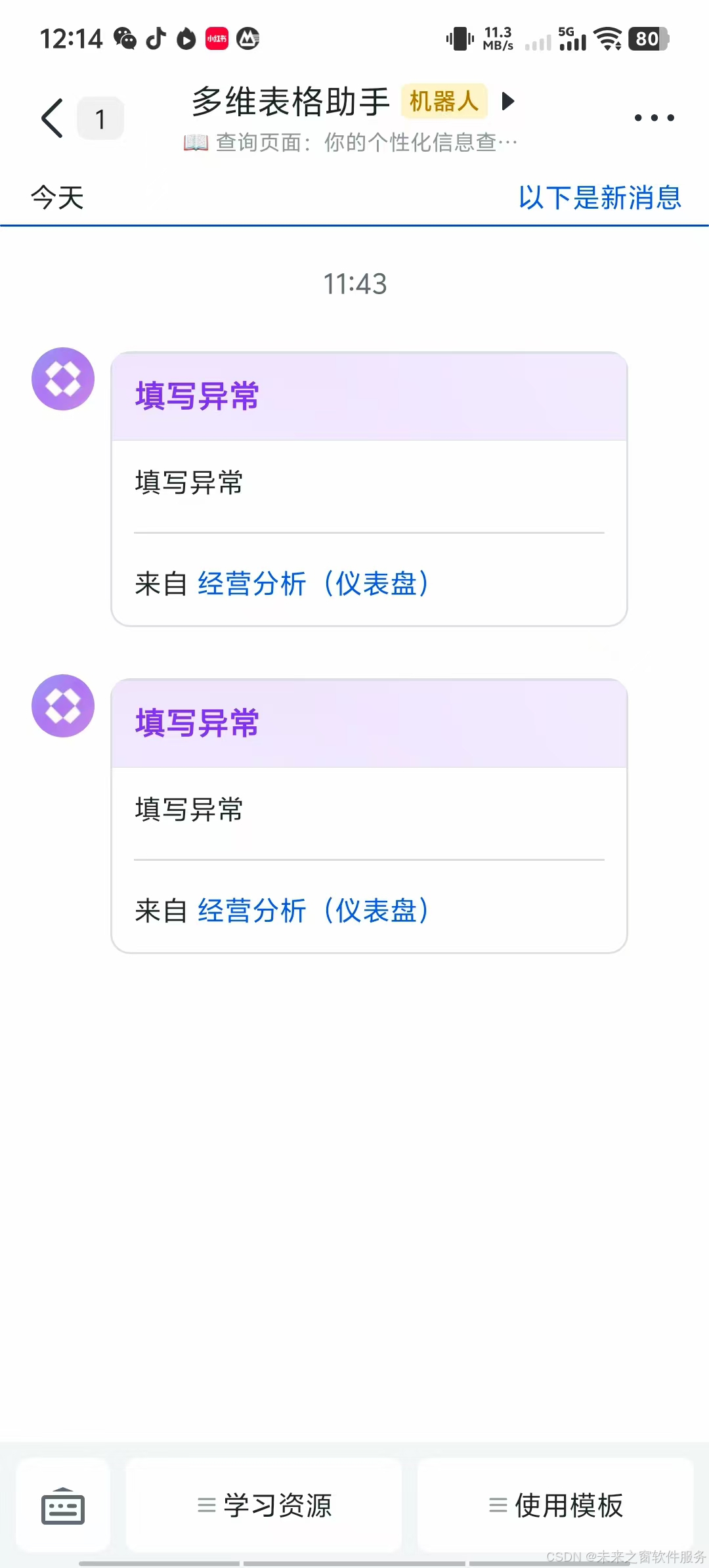Open the three-dot overflow menu
Image resolution: width=709 pixels, height=1568 pixels.
tap(654, 118)
